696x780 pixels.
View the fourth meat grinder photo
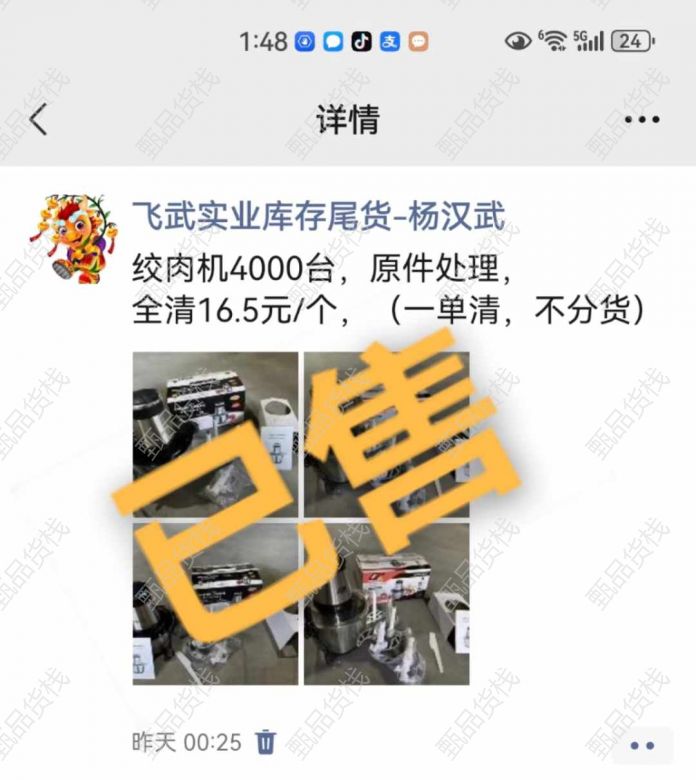pos(386,603)
